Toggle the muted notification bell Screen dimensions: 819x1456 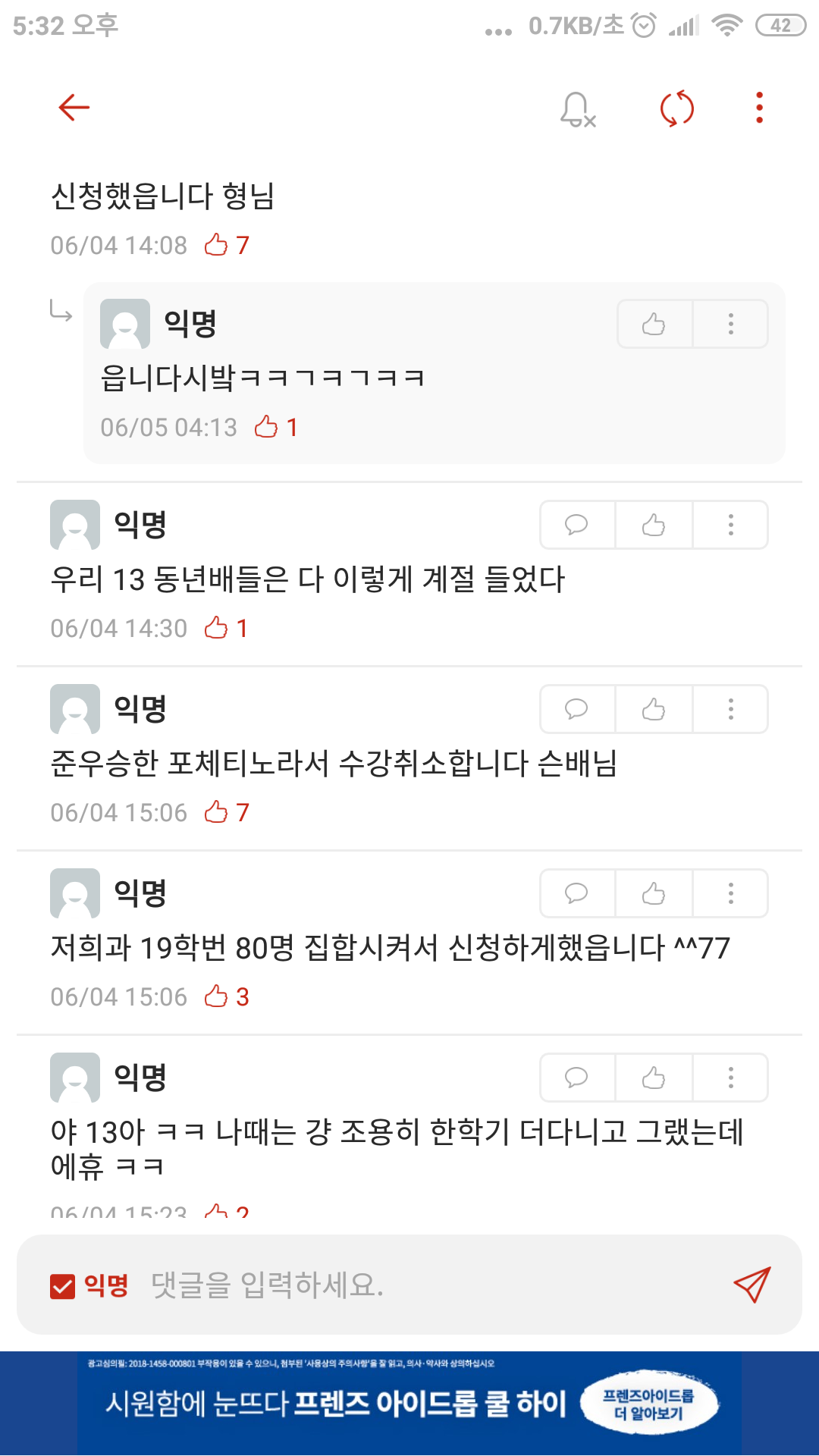pos(577,109)
